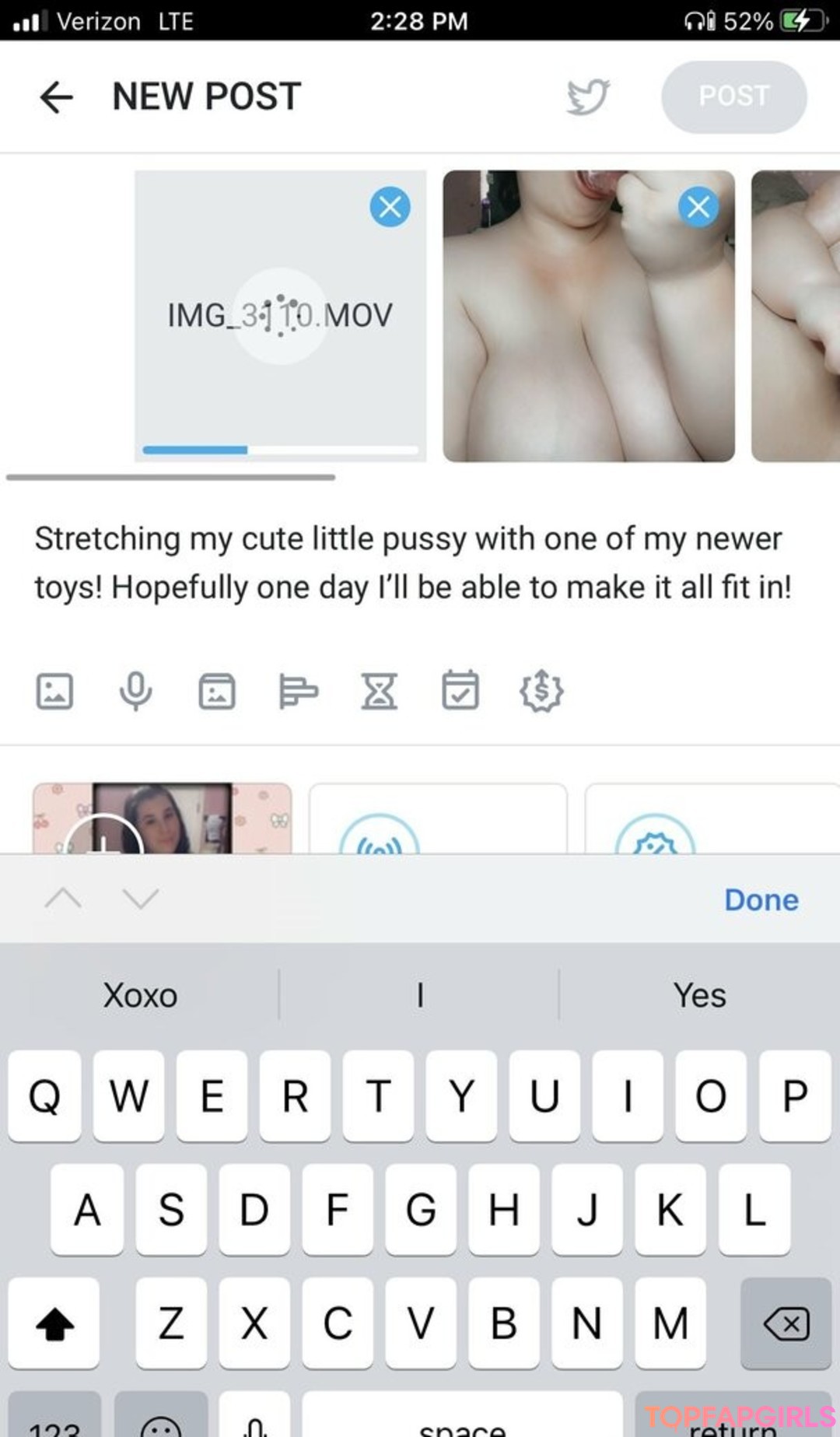Edit the post caption text
This screenshot has height=1437, width=840.
pyautogui.click(x=412, y=563)
